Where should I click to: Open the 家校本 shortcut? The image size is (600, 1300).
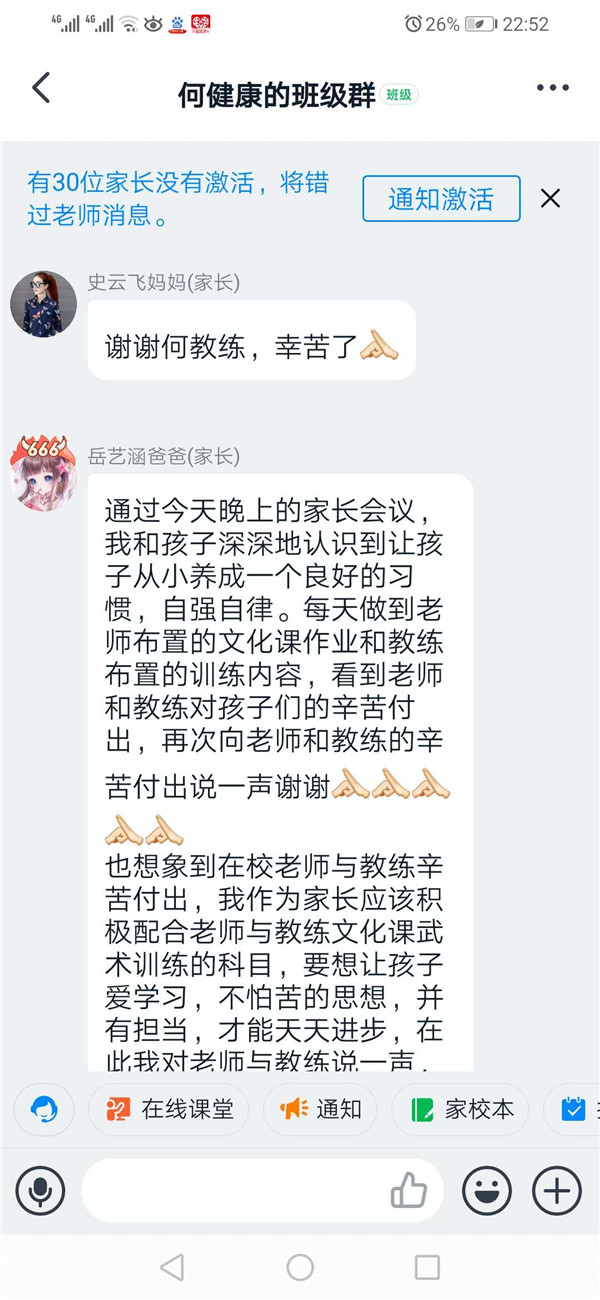[459, 1109]
